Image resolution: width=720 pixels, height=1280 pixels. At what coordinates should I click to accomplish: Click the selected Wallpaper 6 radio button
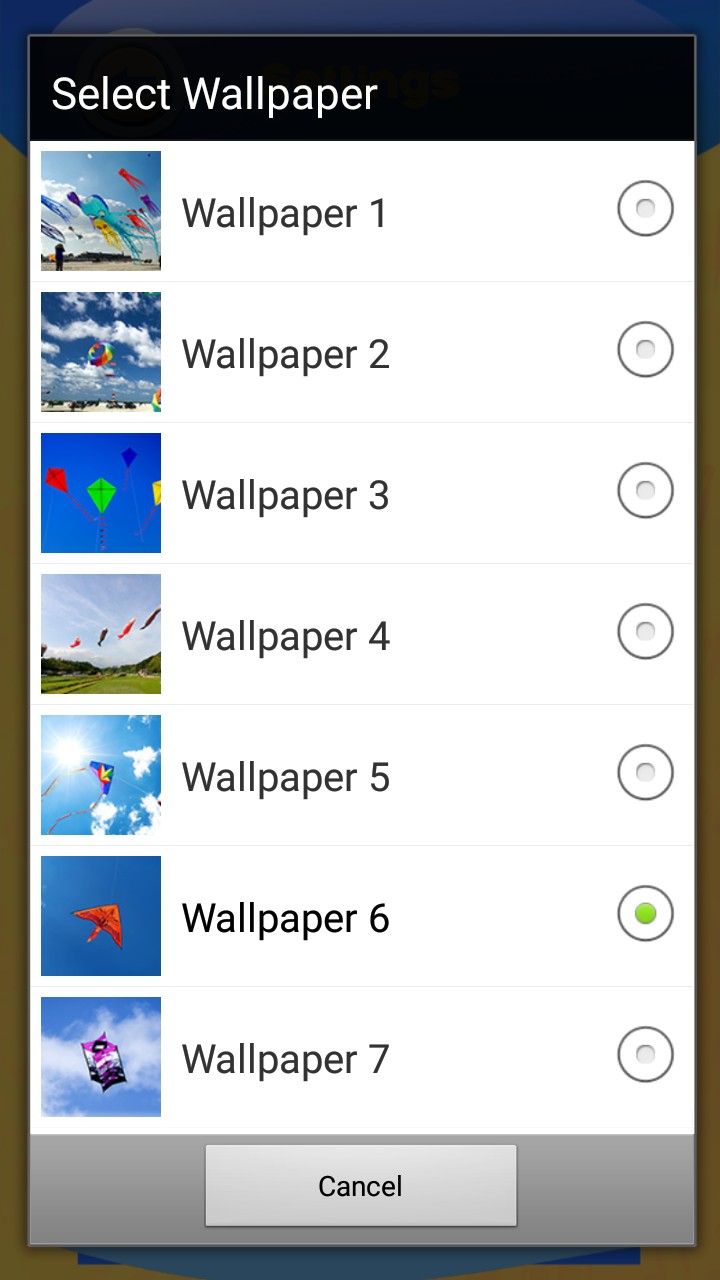(x=645, y=913)
